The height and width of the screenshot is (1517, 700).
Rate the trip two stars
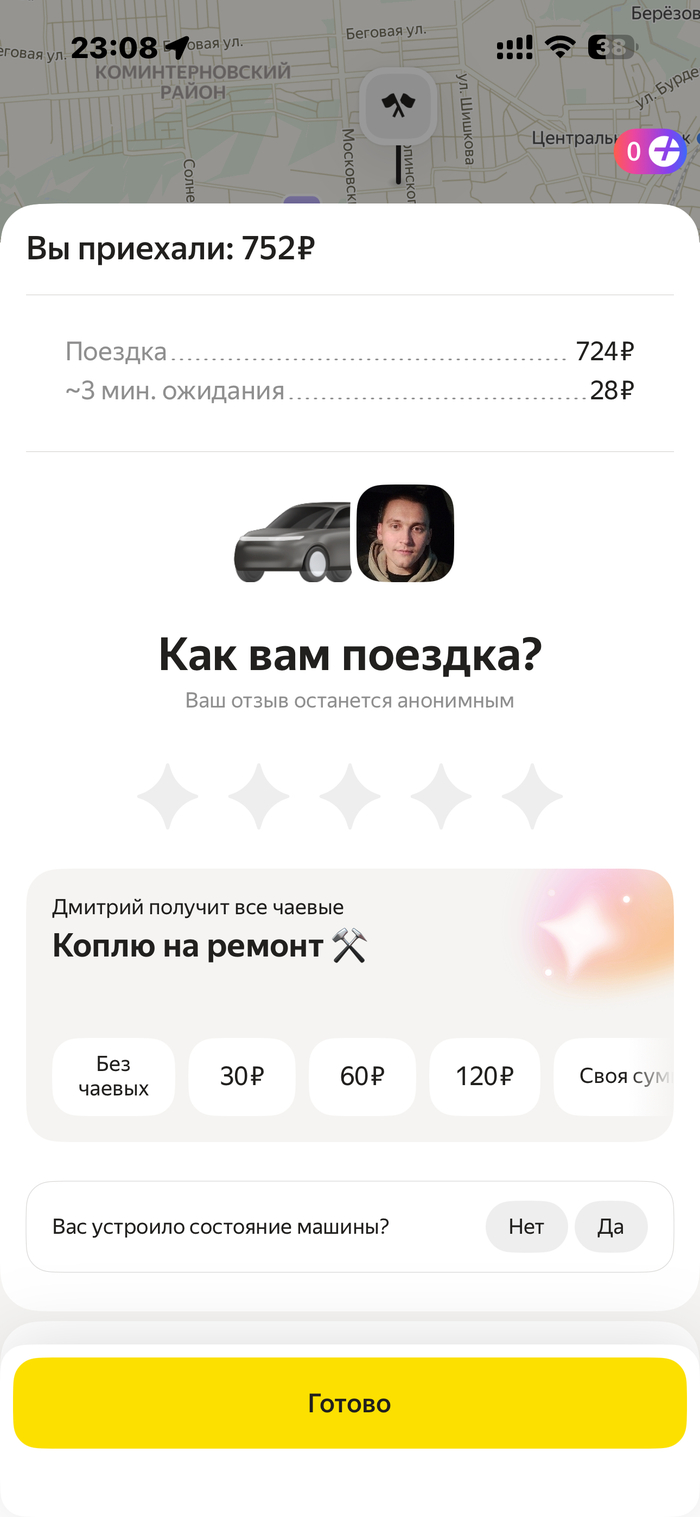point(259,797)
